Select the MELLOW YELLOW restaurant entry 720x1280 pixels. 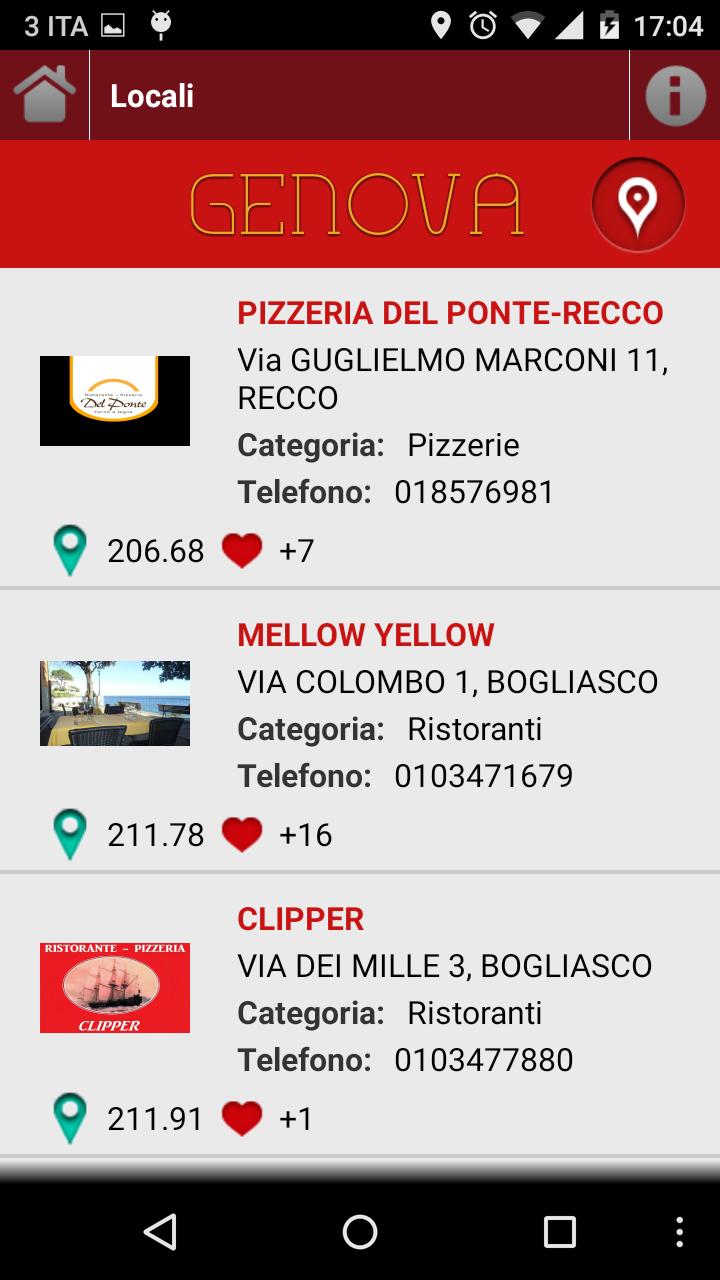tap(364, 634)
